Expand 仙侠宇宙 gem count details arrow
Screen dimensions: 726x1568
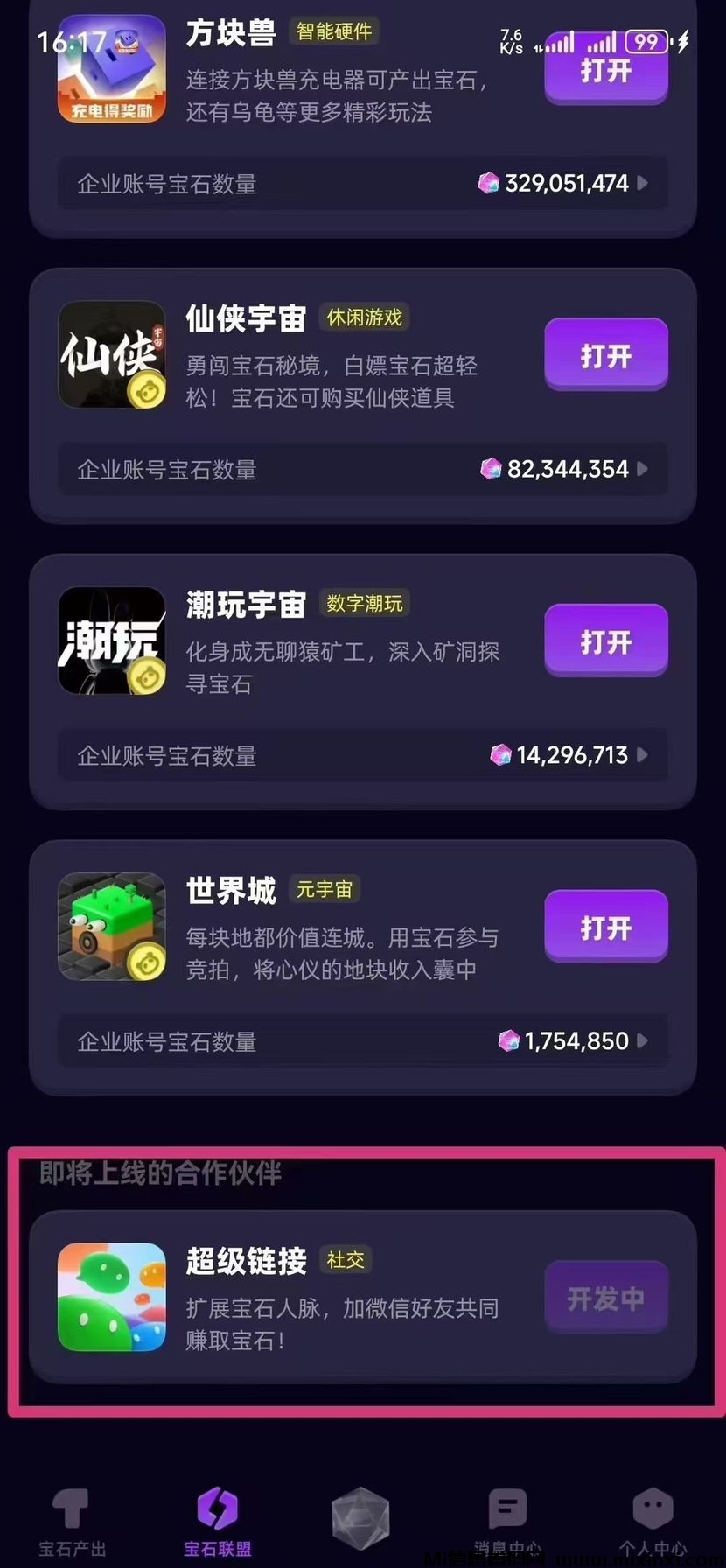click(645, 469)
